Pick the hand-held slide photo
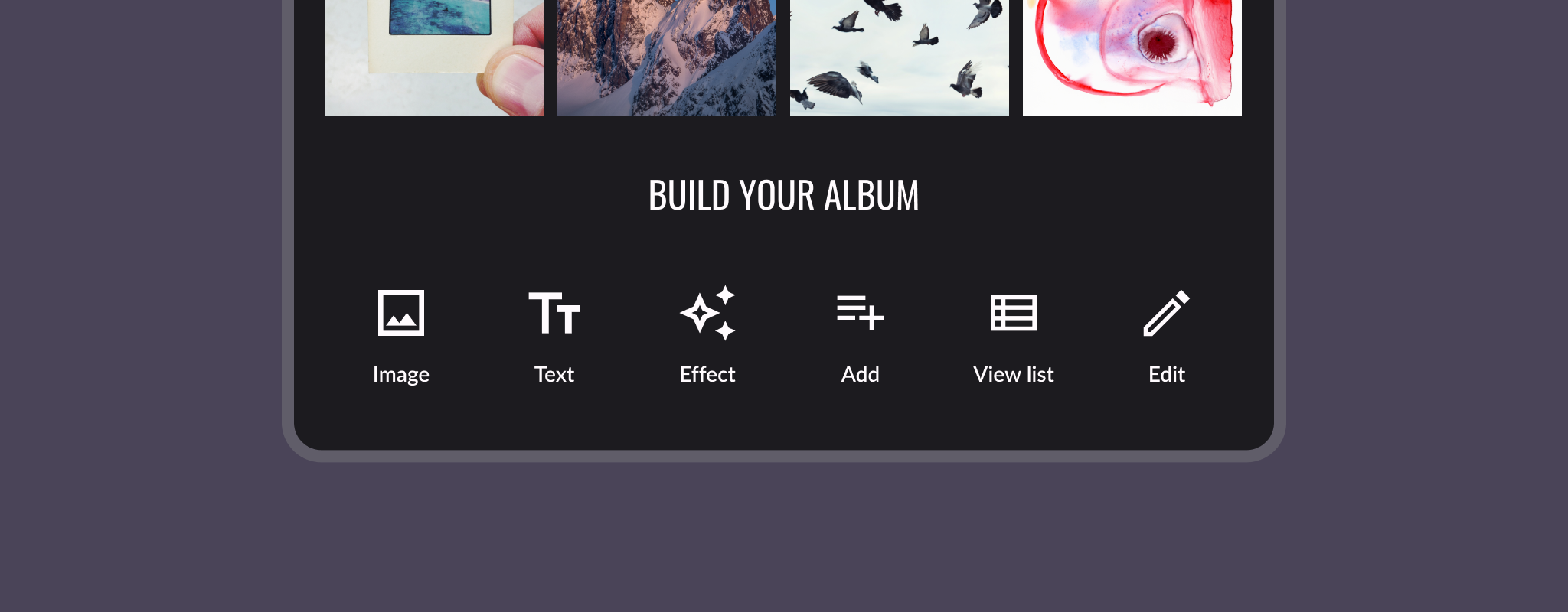 (x=433, y=57)
